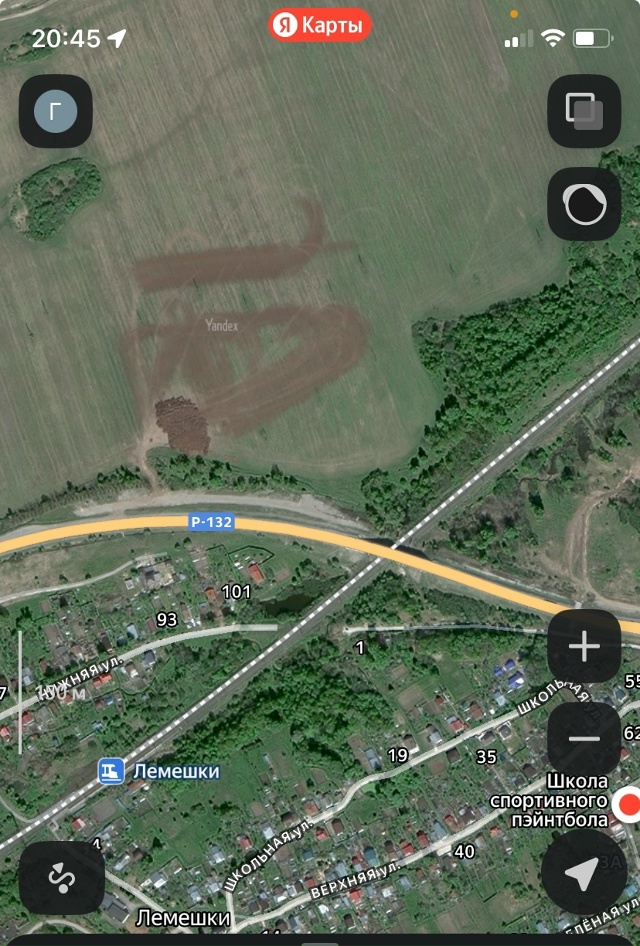
Task: Return to Яндекс Карты via status bar pill
Action: pyautogui.click(x=320, y=26)
